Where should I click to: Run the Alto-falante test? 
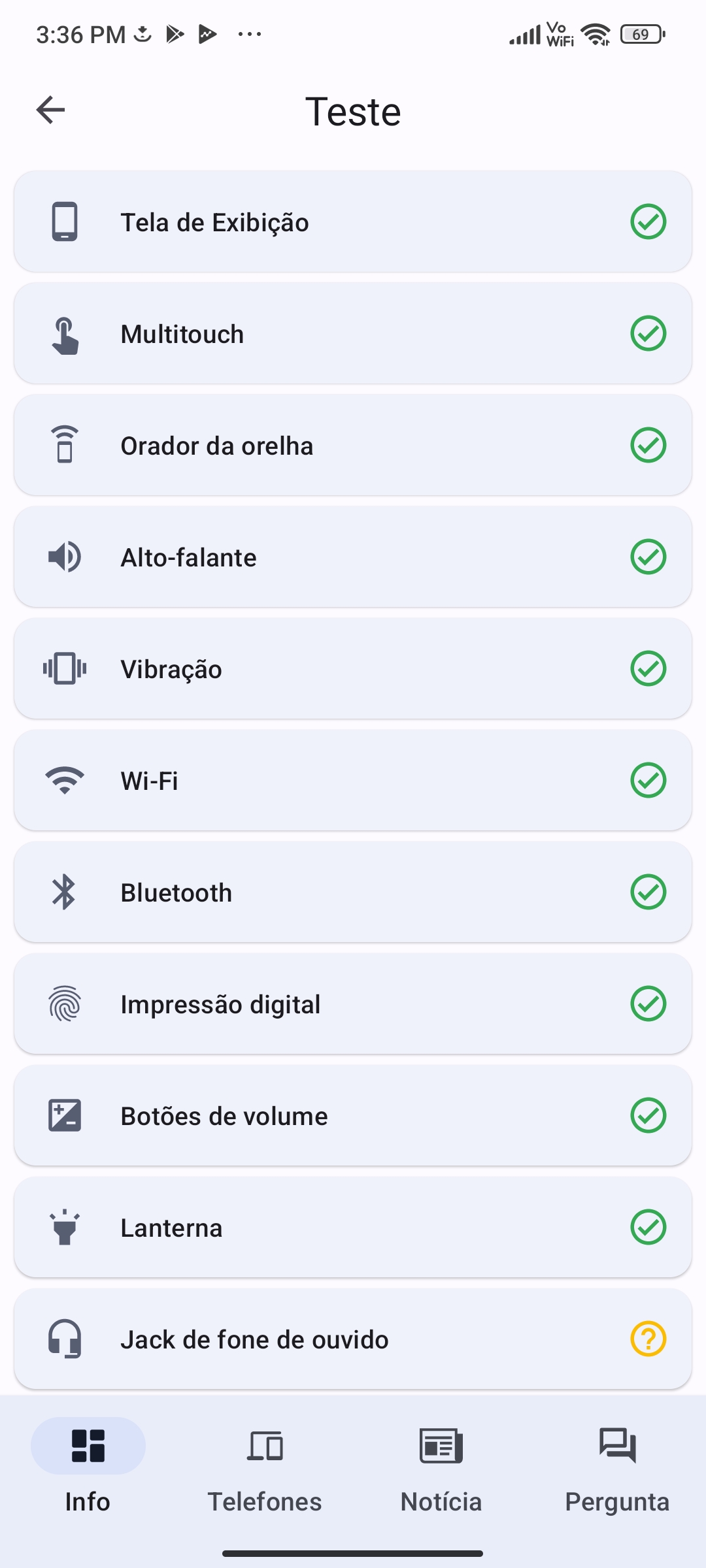(x=353, y=557)
